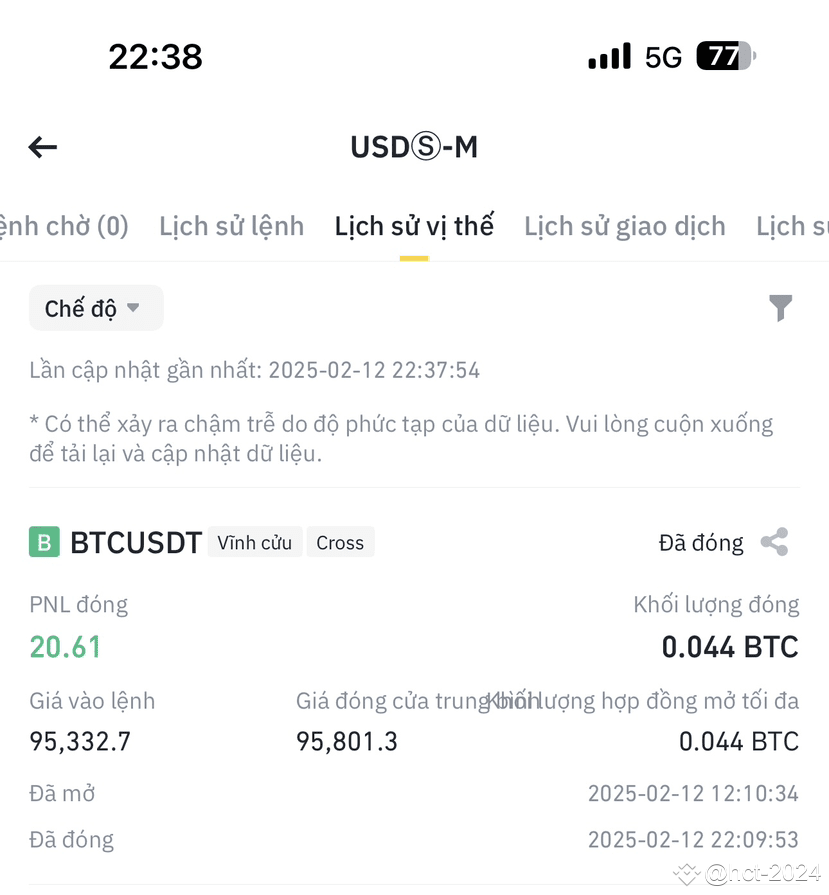The image size is (829, 895).
Task: Tap the green PNL value 20.61
Action: [65, 646]
